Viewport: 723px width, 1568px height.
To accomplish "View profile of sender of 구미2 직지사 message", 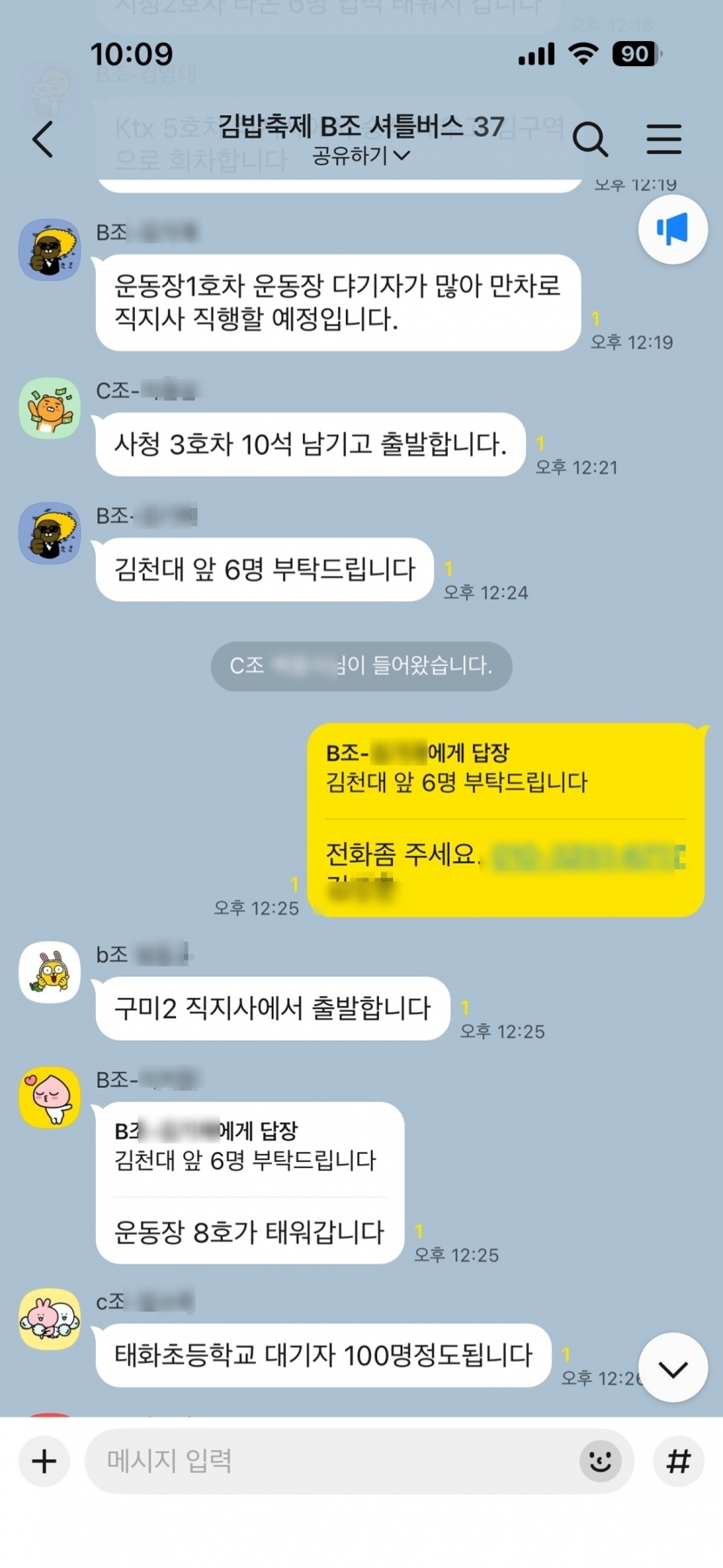I will click(x=50, y=972).
